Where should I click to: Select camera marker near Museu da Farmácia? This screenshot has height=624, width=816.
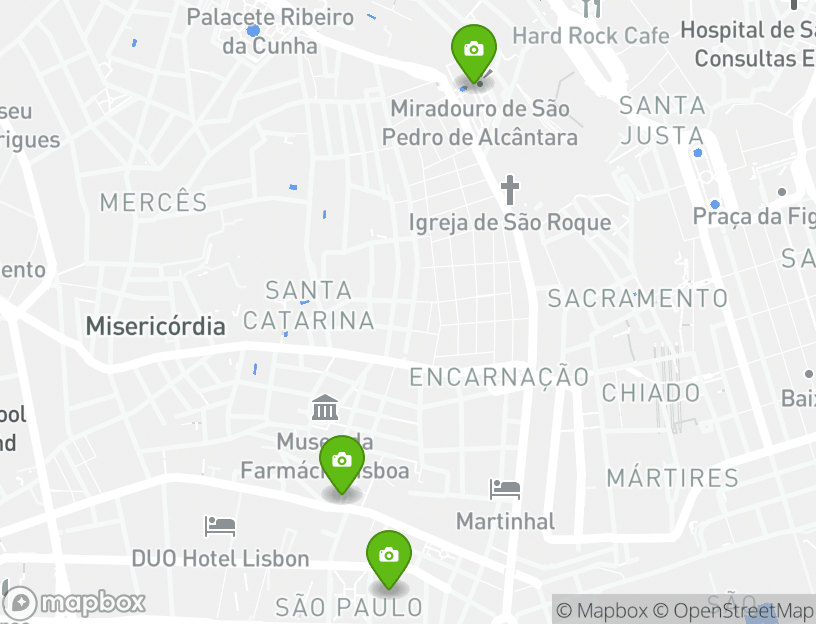click(x=342, y=461)
